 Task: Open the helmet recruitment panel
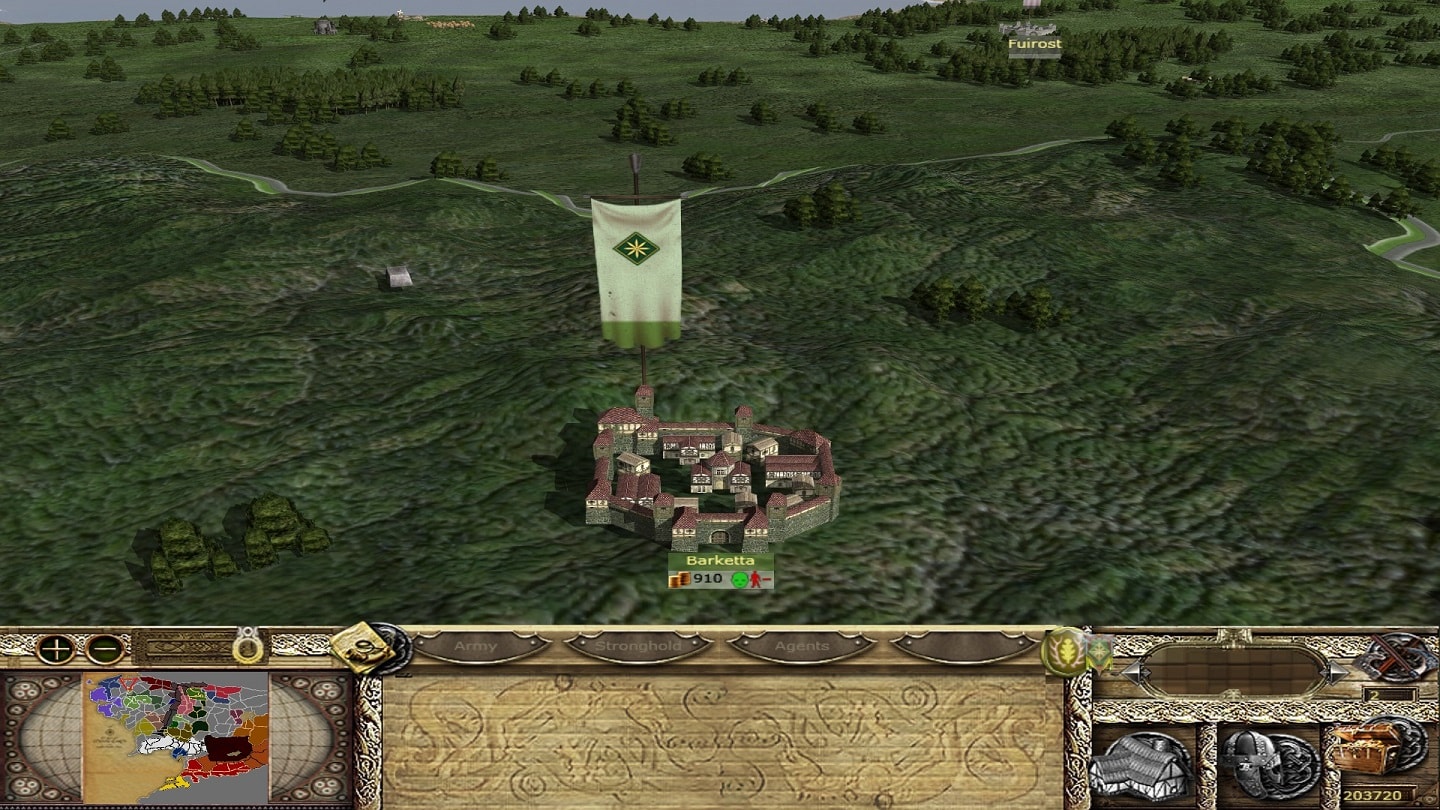point(1267,764)
